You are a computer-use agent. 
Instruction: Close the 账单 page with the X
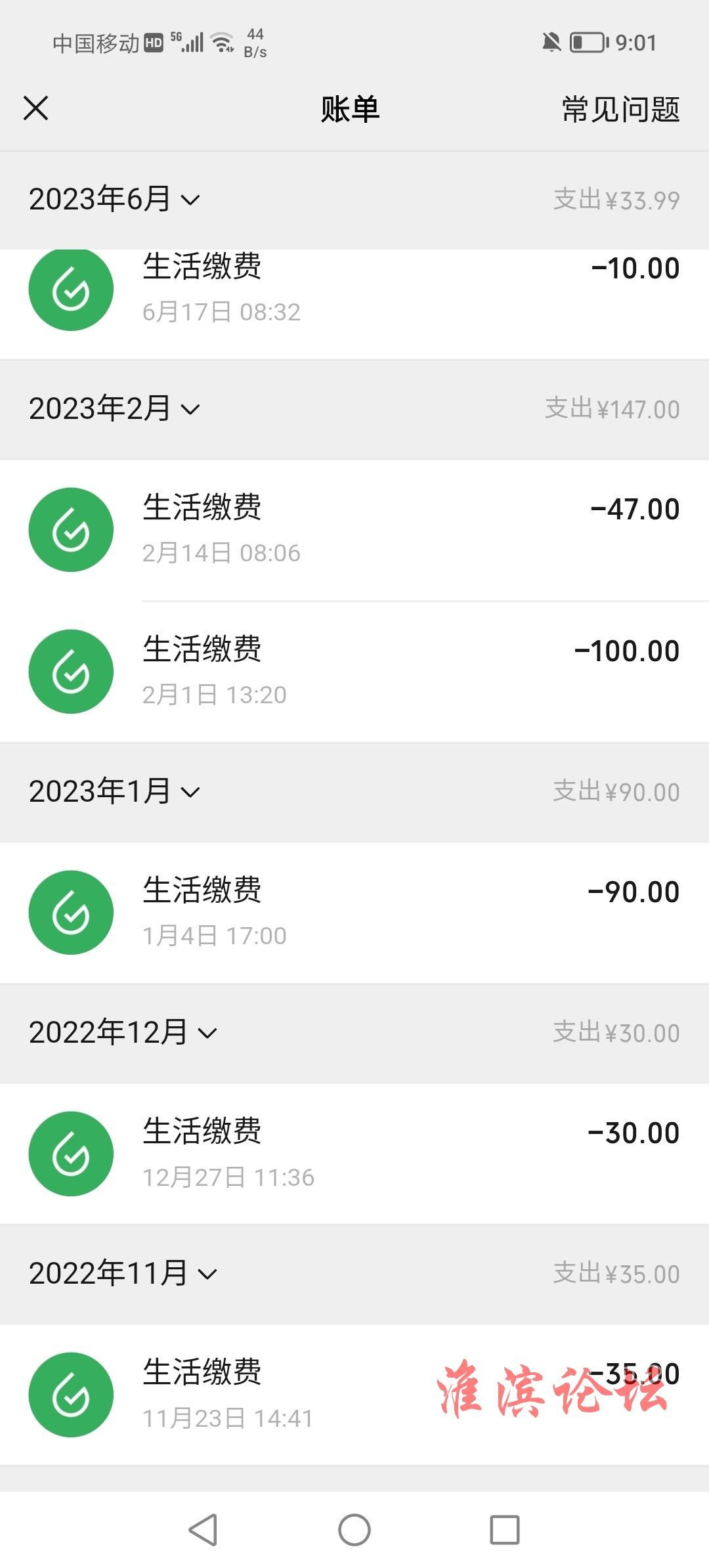[x=35, y=108]
